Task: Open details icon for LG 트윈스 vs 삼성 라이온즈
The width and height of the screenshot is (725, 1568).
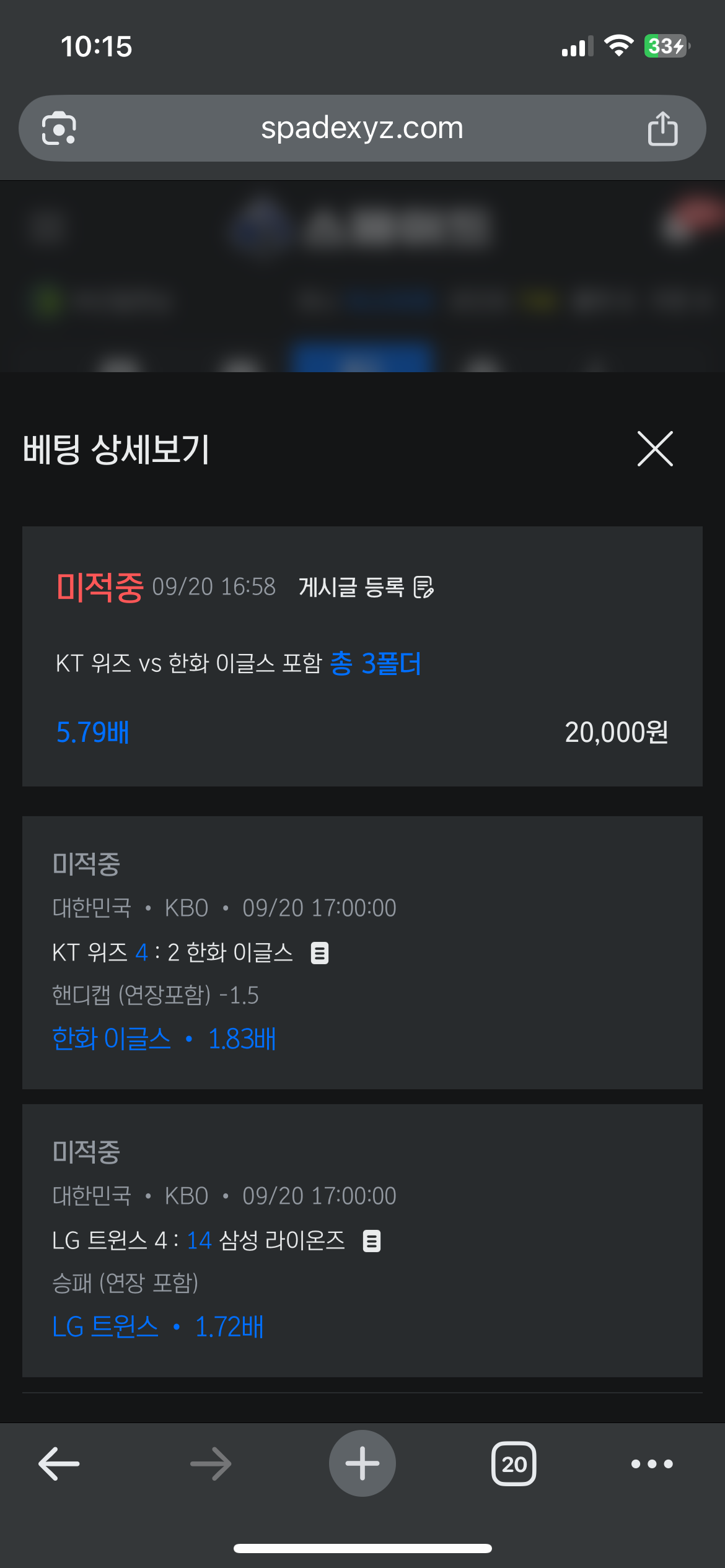Action: tap(372, 1240)
